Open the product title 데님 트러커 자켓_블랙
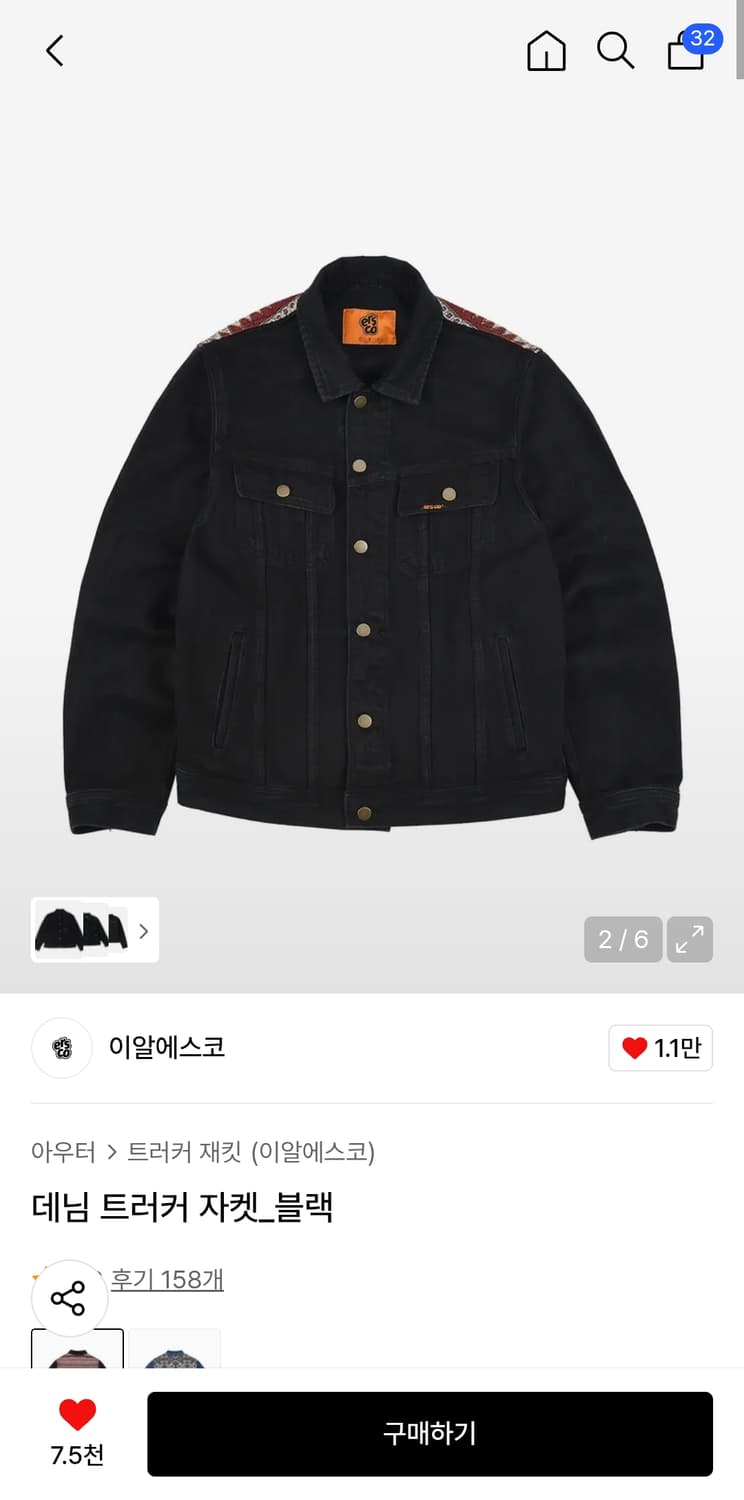This screenshot has width=744, height=1500. point(185,1208)
